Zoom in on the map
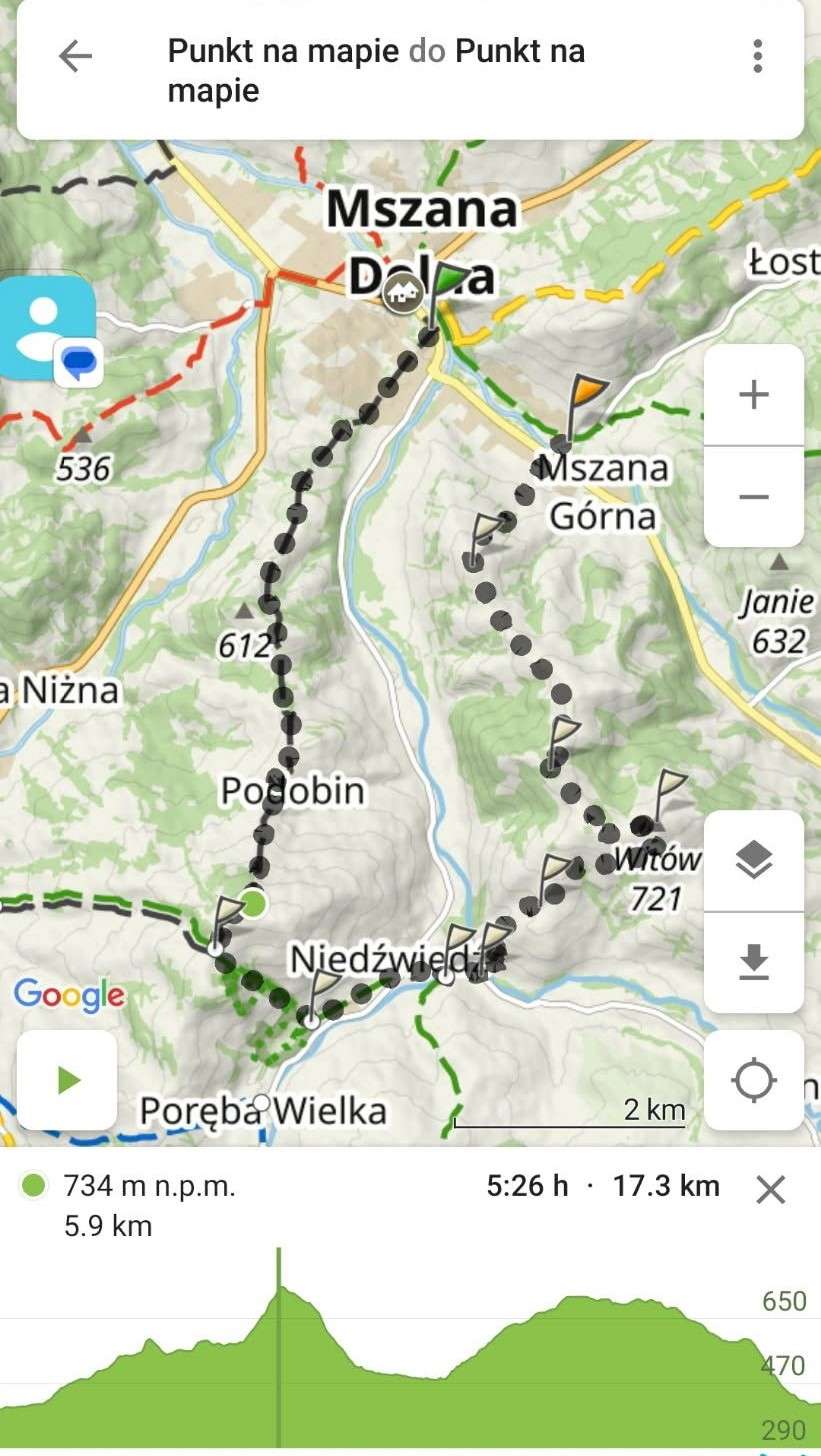The image size is (821, 1456). tap(754, 395)
